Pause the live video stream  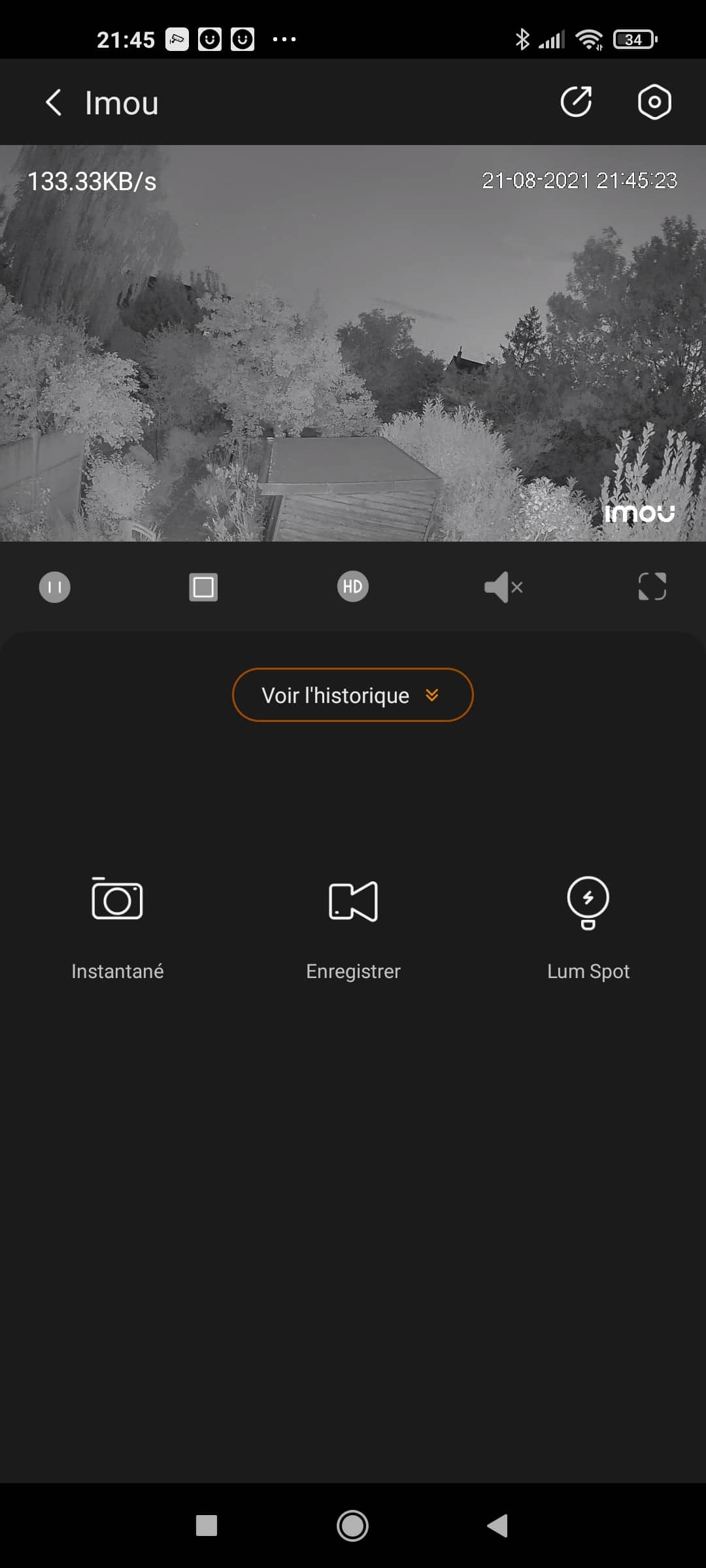(x=55, y=587)
